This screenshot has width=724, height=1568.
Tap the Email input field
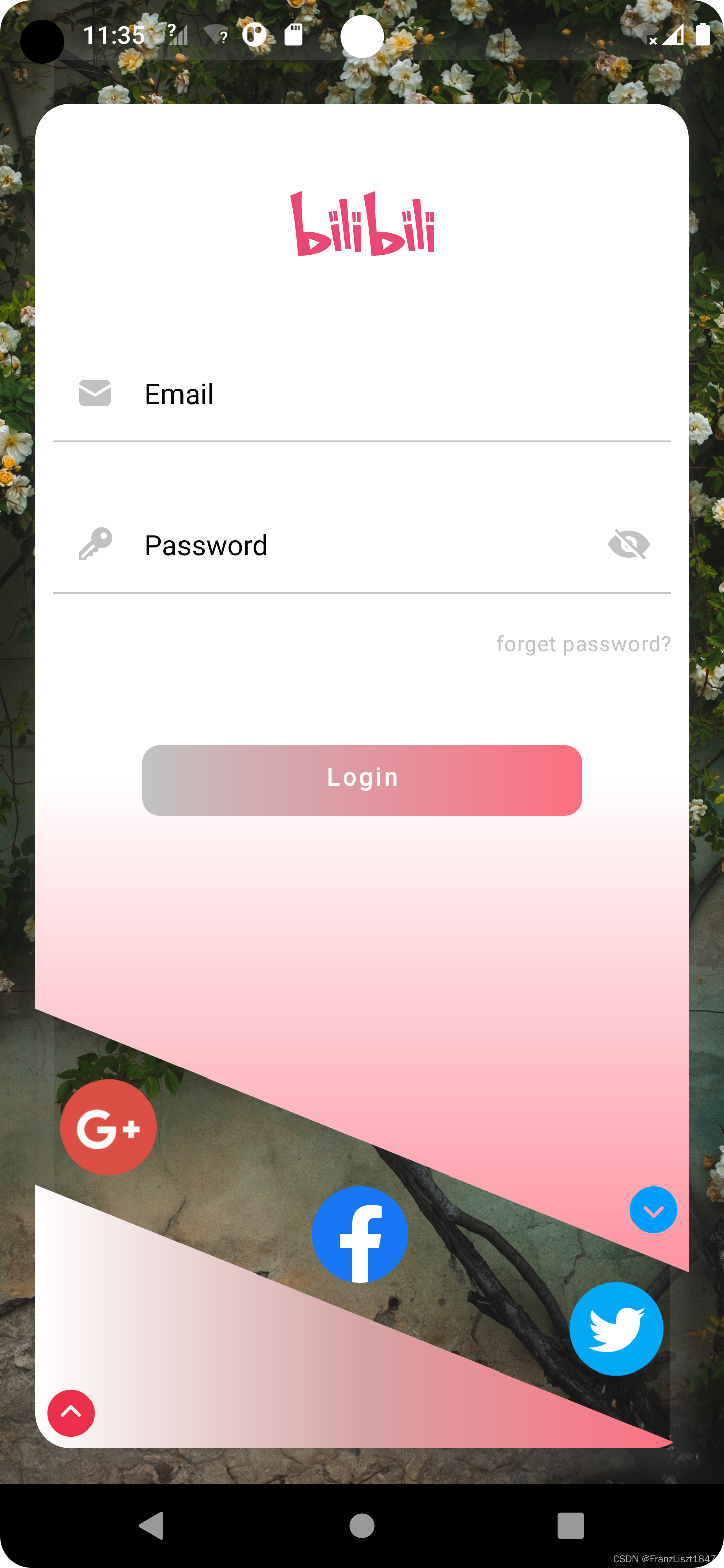[361, 395]
